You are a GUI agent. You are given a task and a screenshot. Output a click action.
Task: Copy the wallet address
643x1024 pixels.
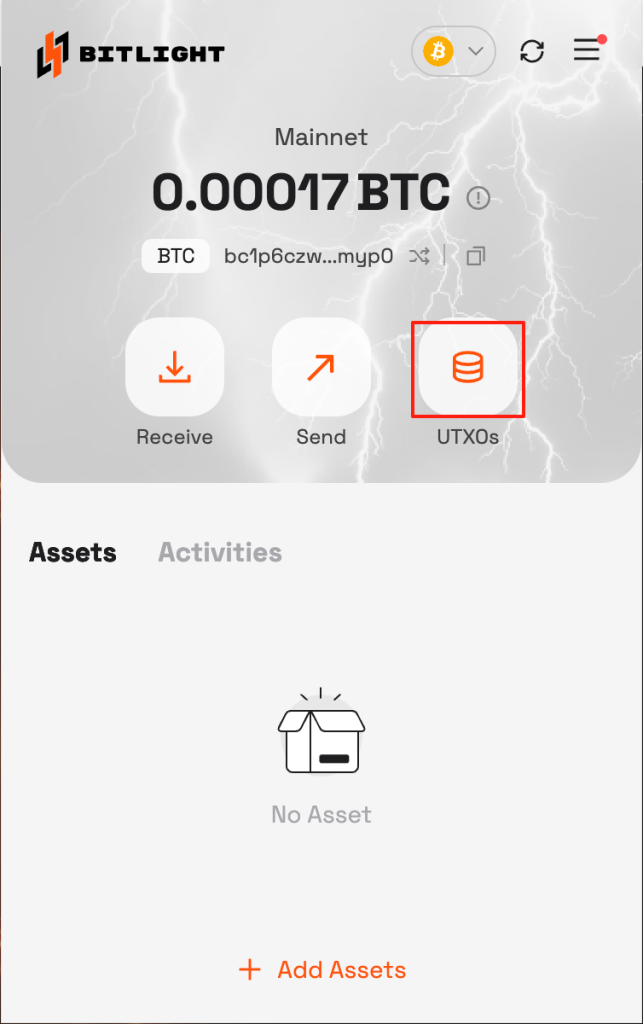tap(476, 256)
